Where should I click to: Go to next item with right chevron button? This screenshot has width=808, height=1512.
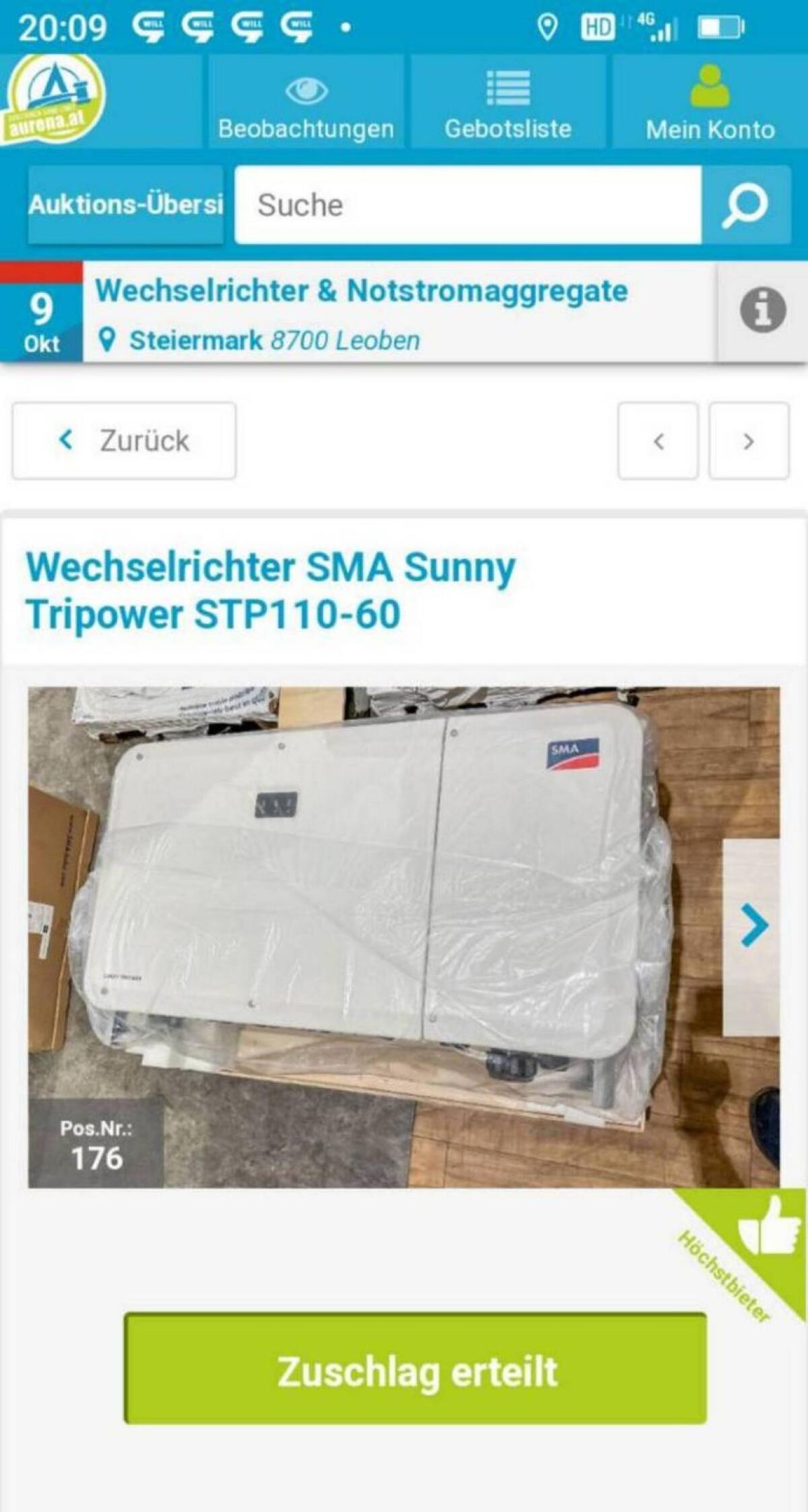[x=749, y=441]
